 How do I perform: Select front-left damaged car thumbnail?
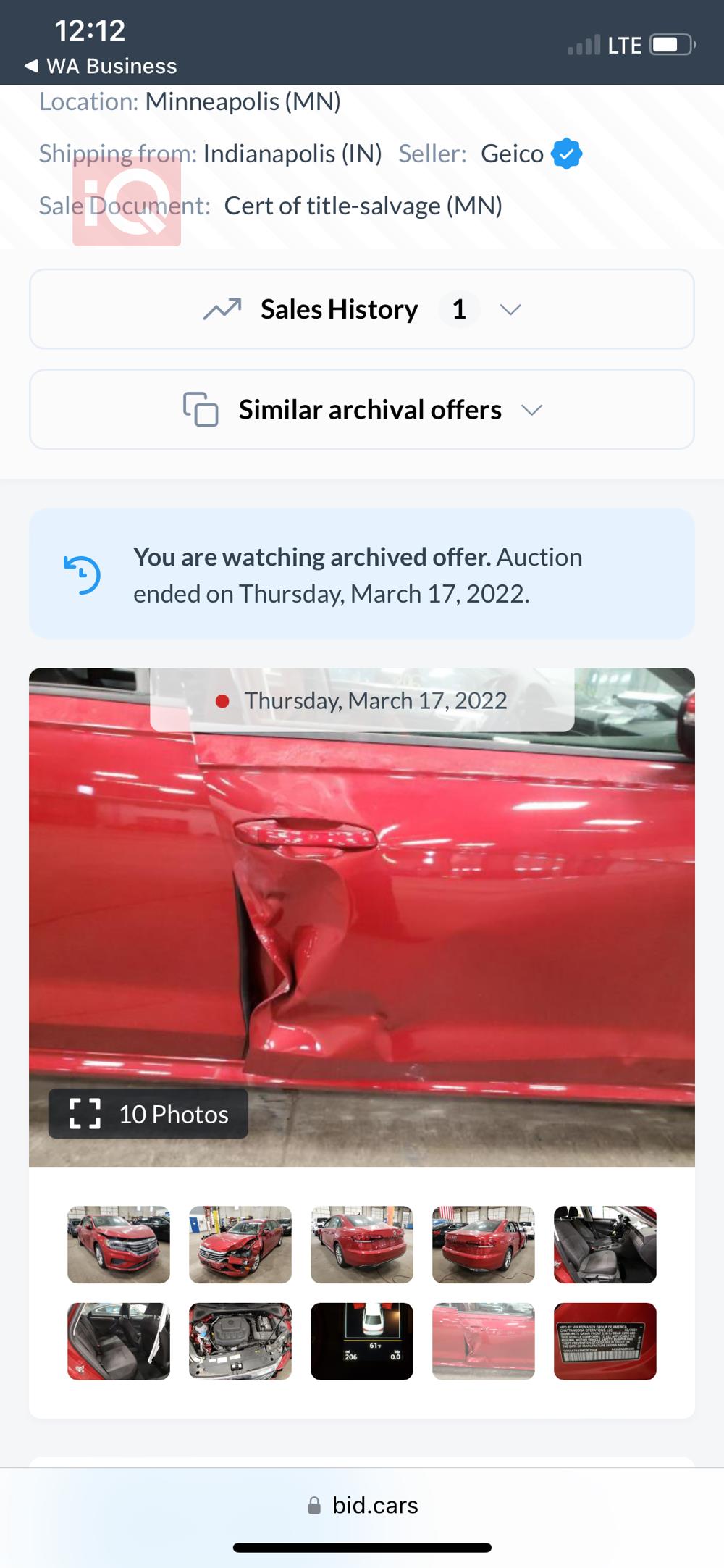119,1244
